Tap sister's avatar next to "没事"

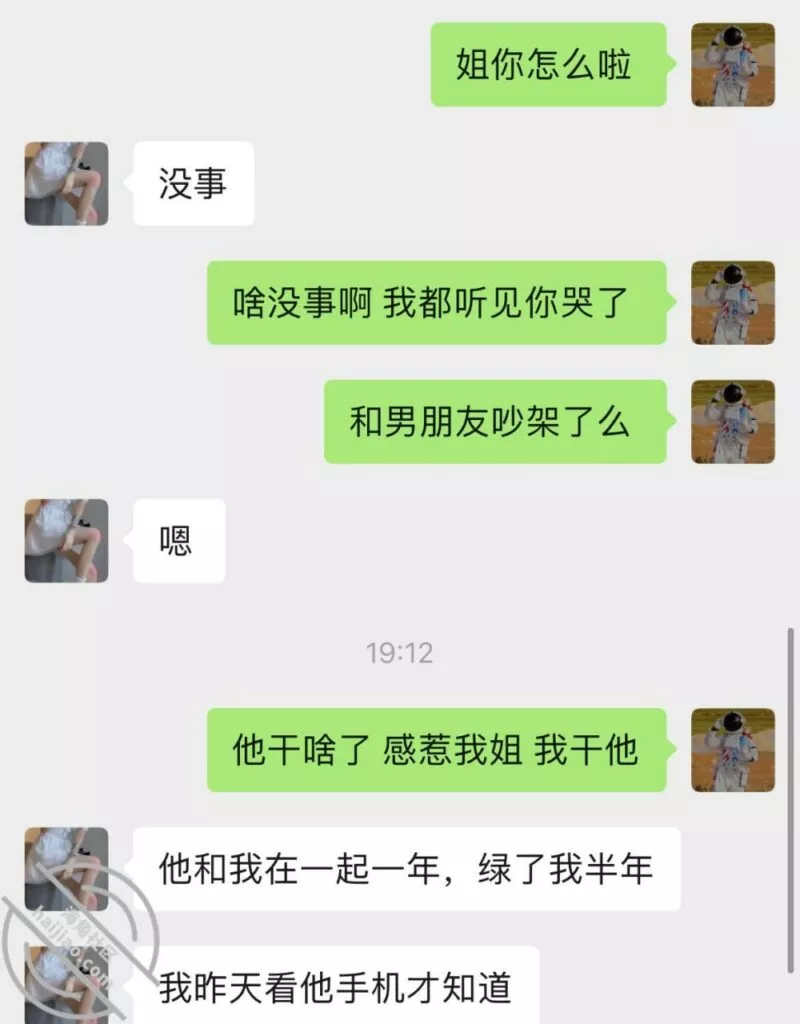click(x=66, y=183)
